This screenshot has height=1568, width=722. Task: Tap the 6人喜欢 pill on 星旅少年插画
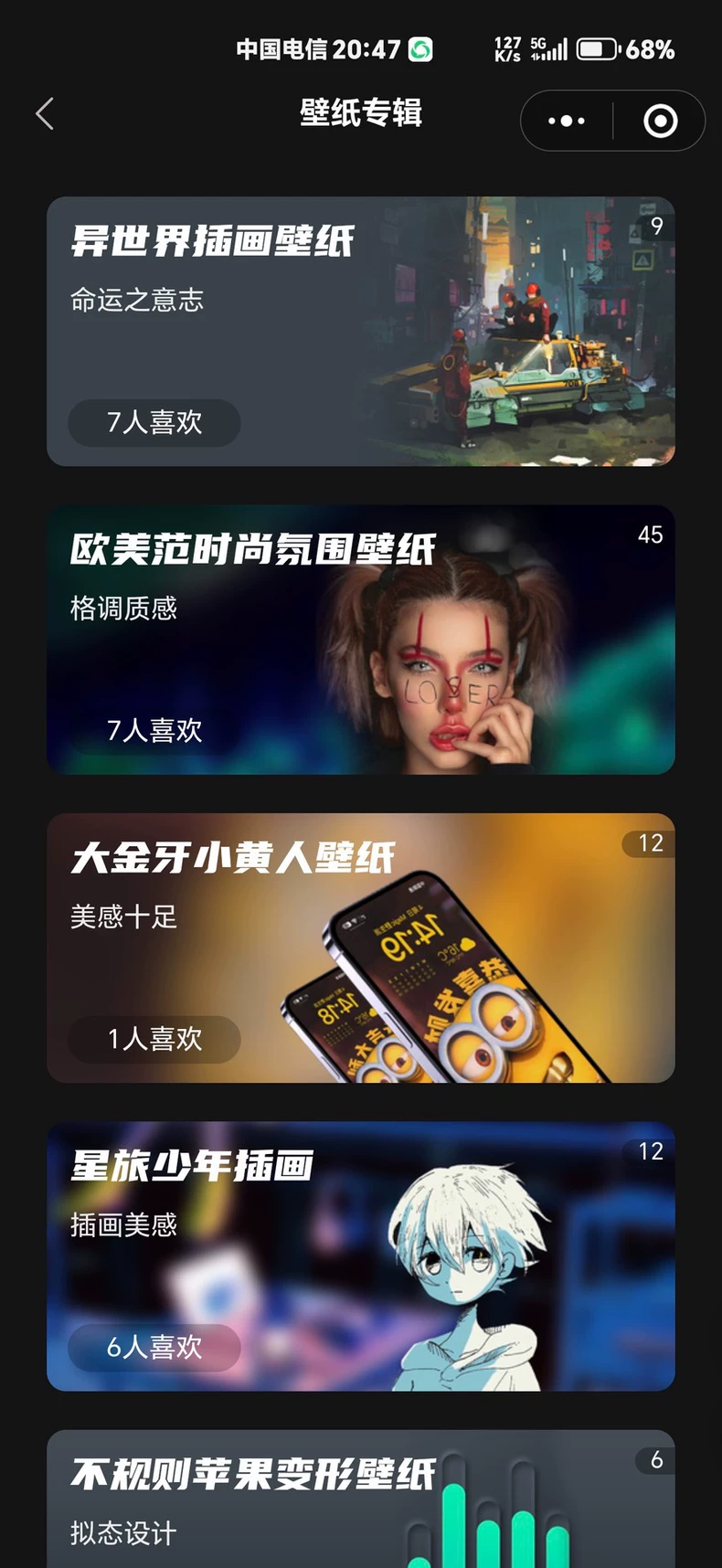153,1348
